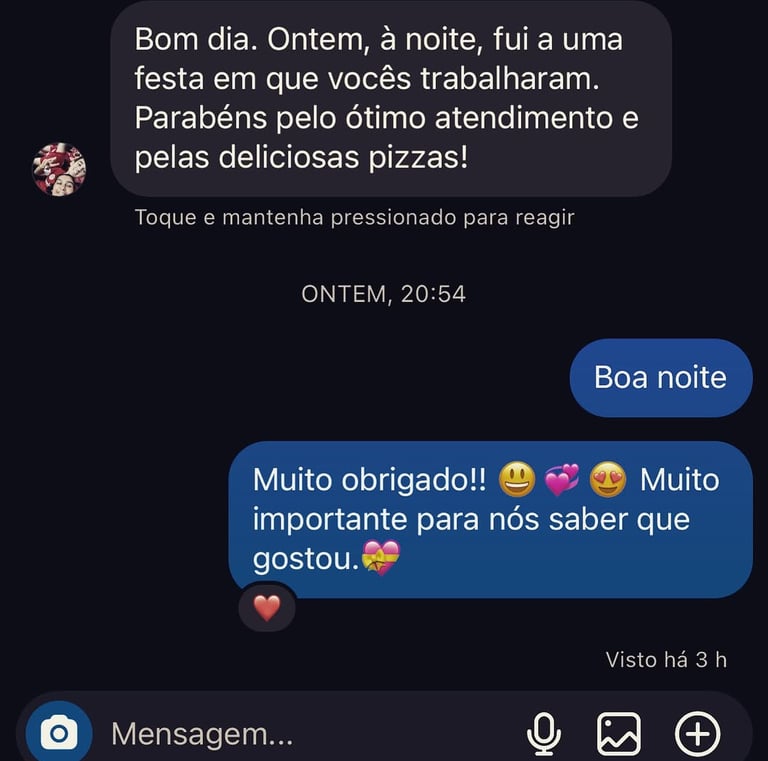Record a voice message with the microphone
768x761 pixels.
[543, 734]
